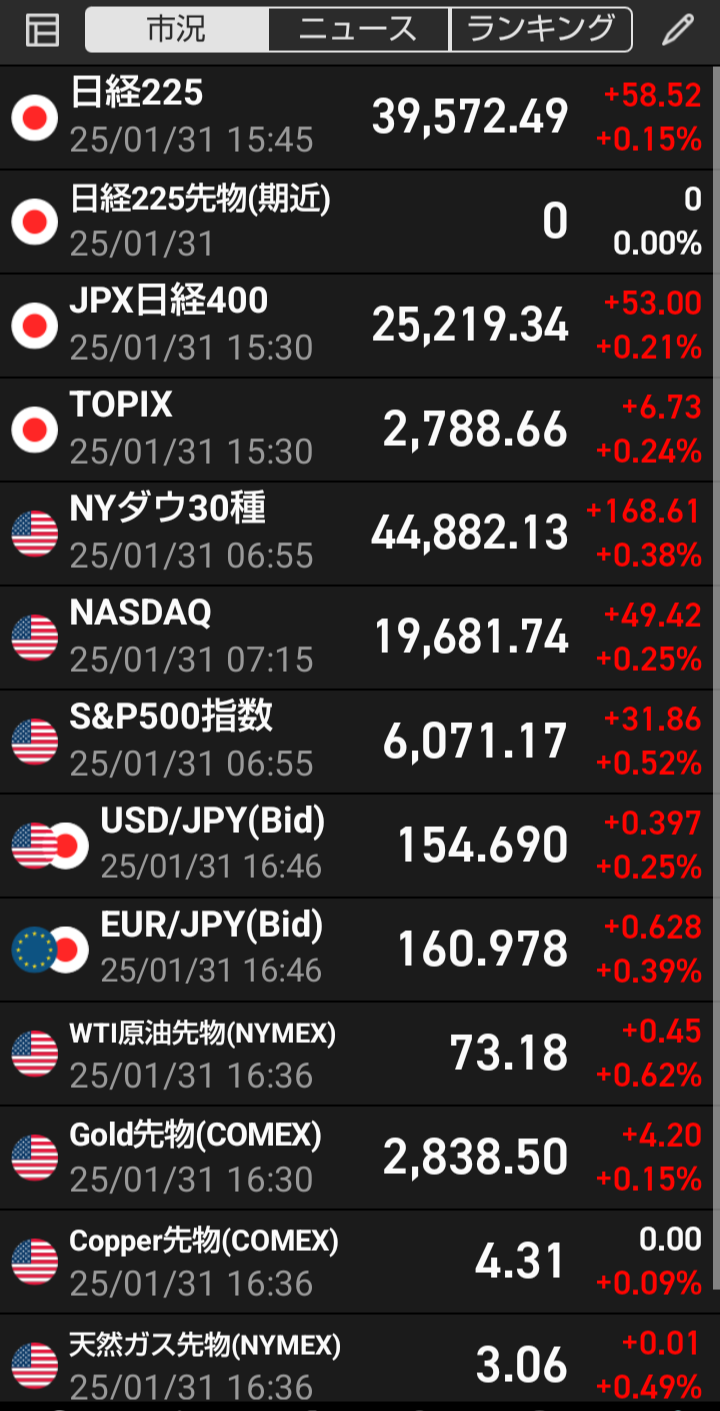Open the TOPIX index row
Viewport: 720px width, 1411px height.
point(356,430)
